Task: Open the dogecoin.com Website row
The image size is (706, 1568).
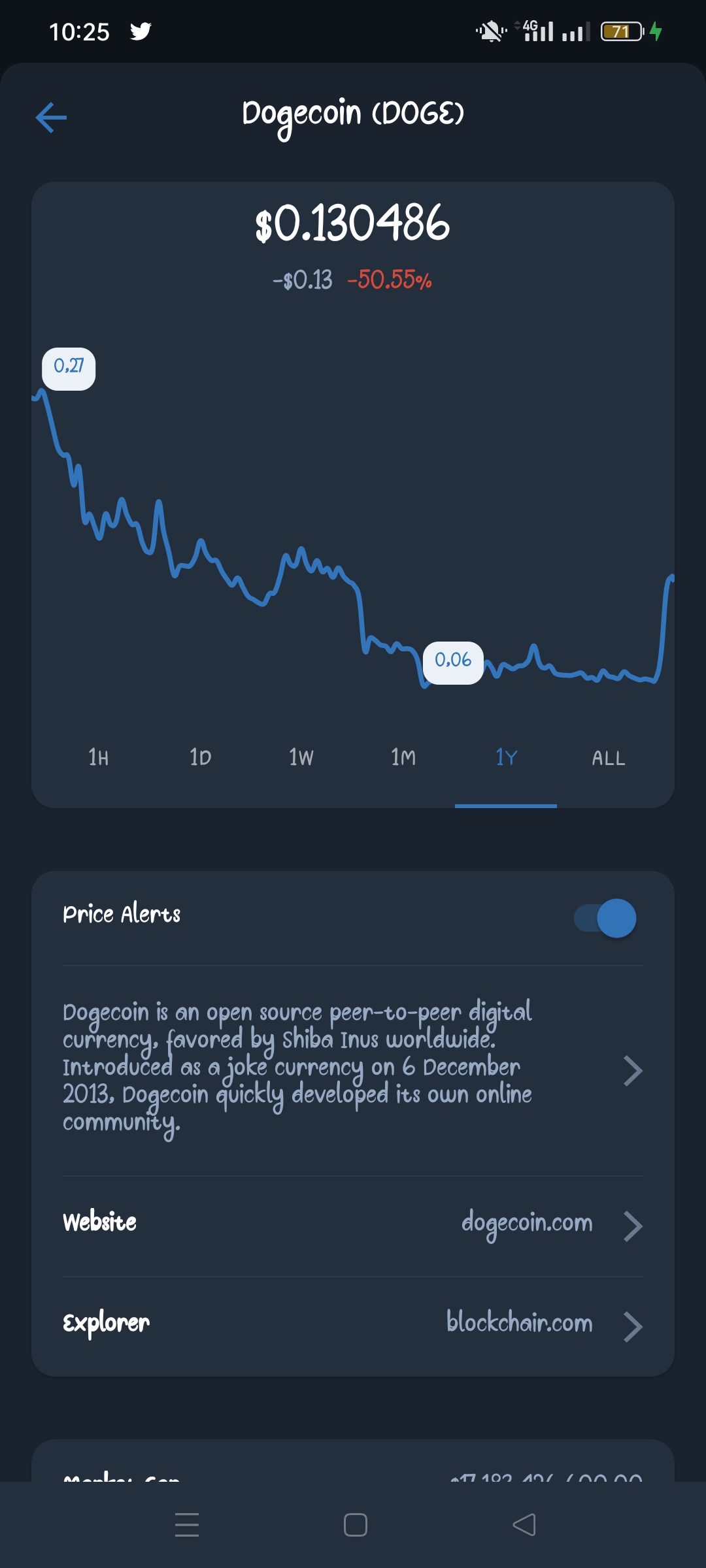Action: point(353,1226)
